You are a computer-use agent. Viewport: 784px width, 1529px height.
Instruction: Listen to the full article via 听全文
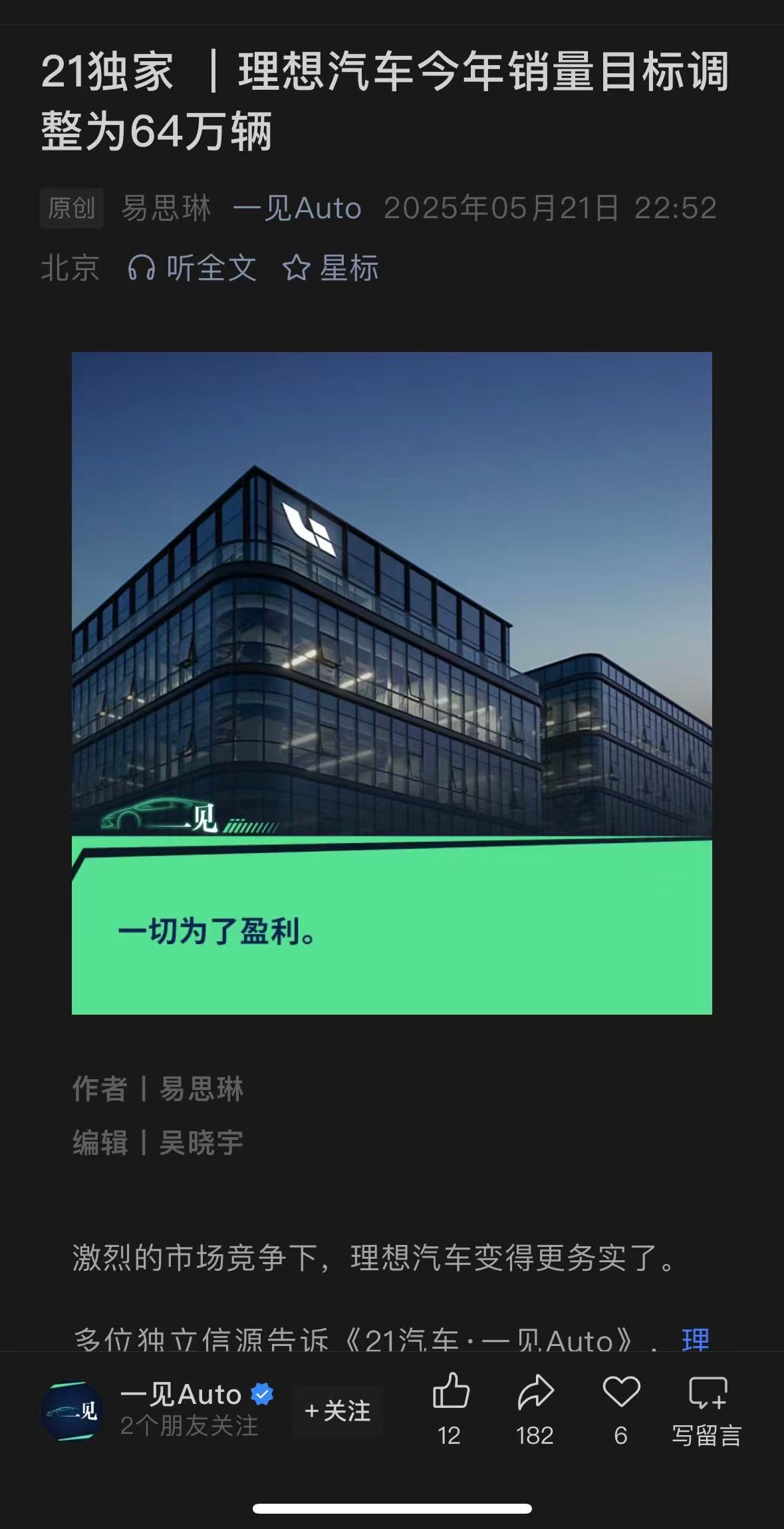point(192,269)
